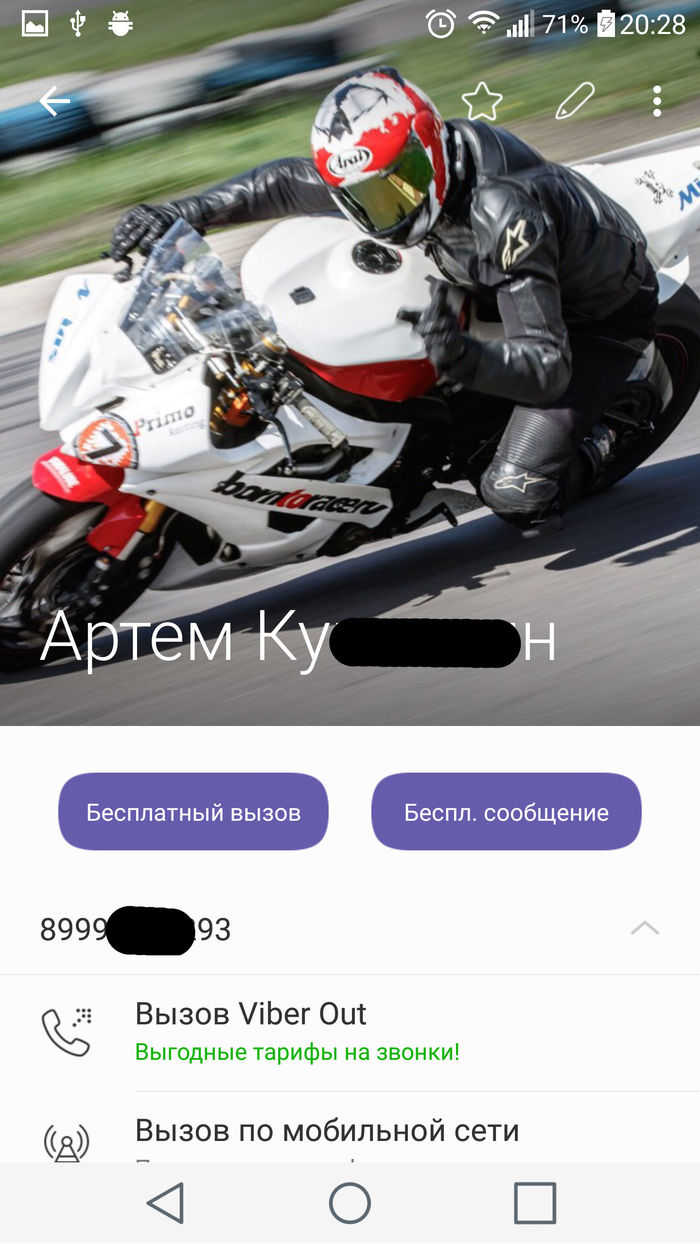The height and width of the screenshot is (1244, 700).
Task: Tap the system home button
Action: click(350, 1203)
